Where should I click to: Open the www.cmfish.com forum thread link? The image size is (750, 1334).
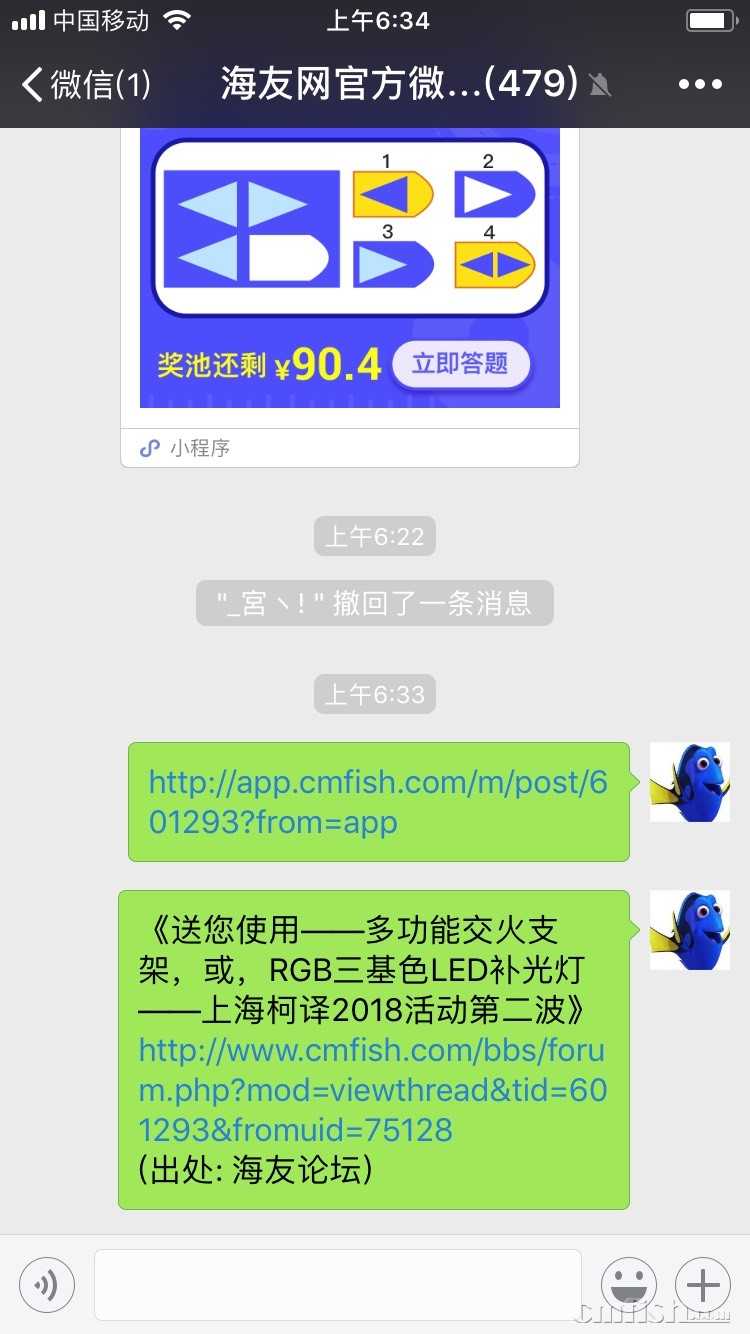click(x=372, y=1090)
